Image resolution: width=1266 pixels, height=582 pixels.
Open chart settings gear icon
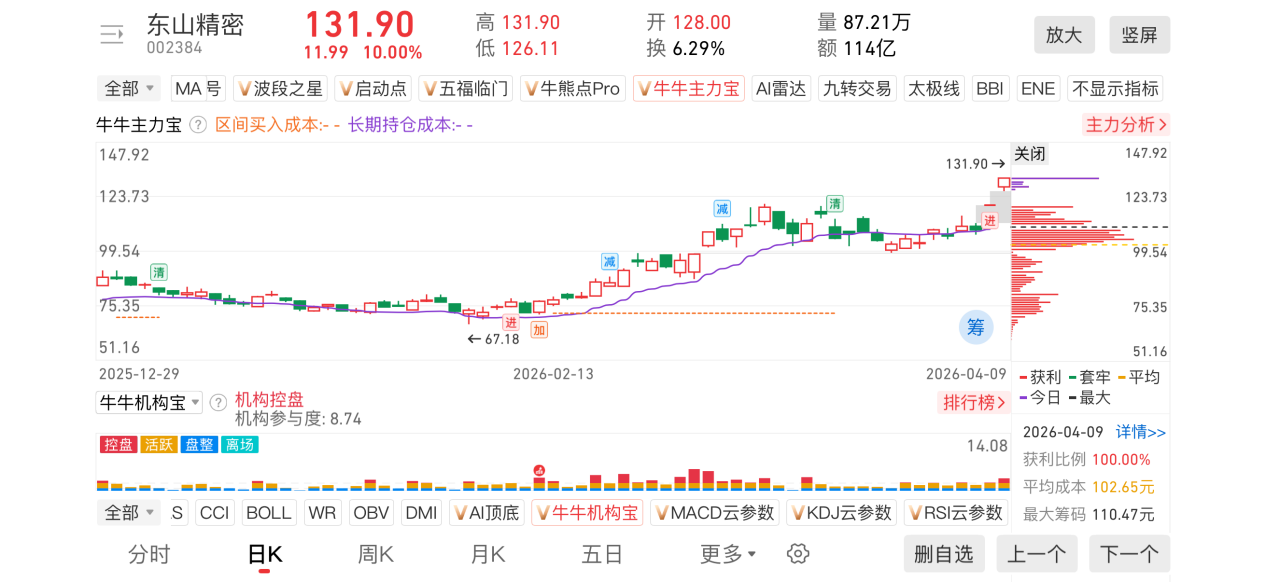coord(797,554)
